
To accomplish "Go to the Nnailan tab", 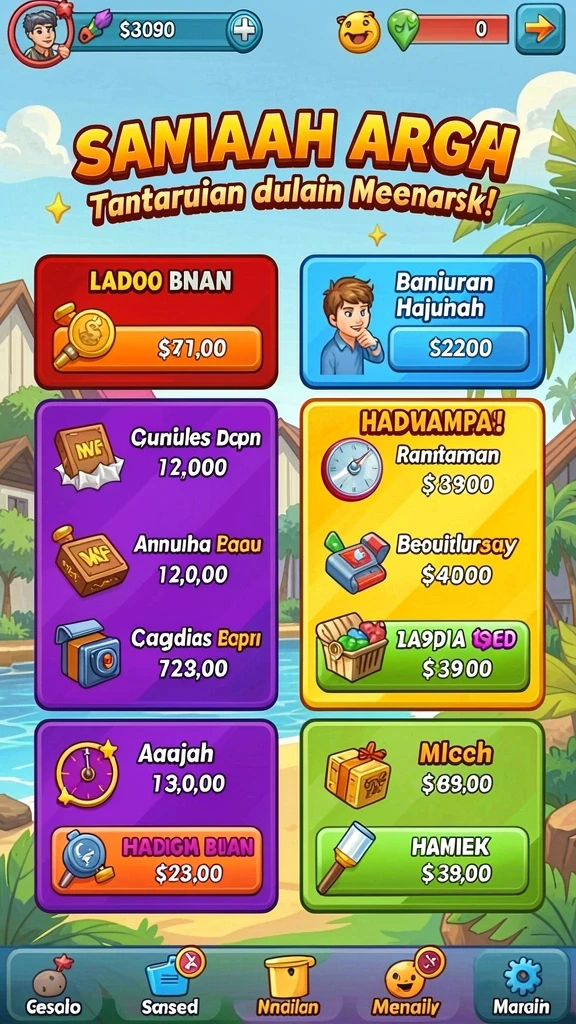I will [286, 986].
